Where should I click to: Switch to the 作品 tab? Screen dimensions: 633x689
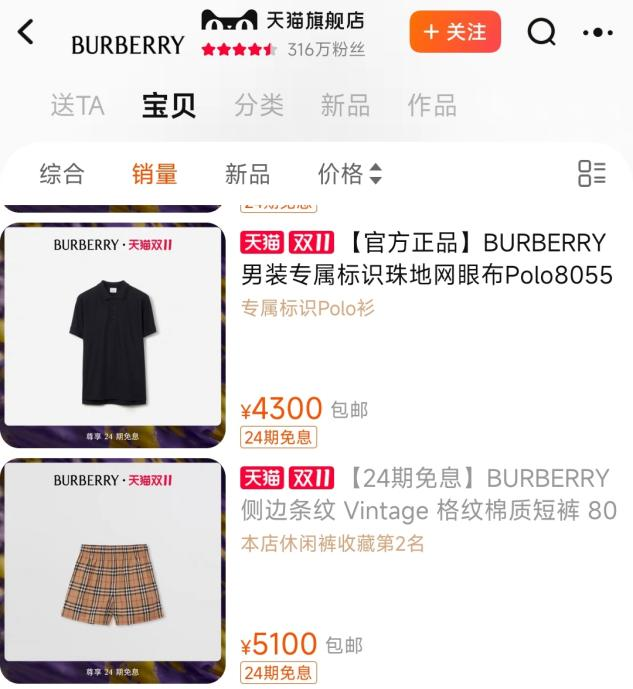432,105
